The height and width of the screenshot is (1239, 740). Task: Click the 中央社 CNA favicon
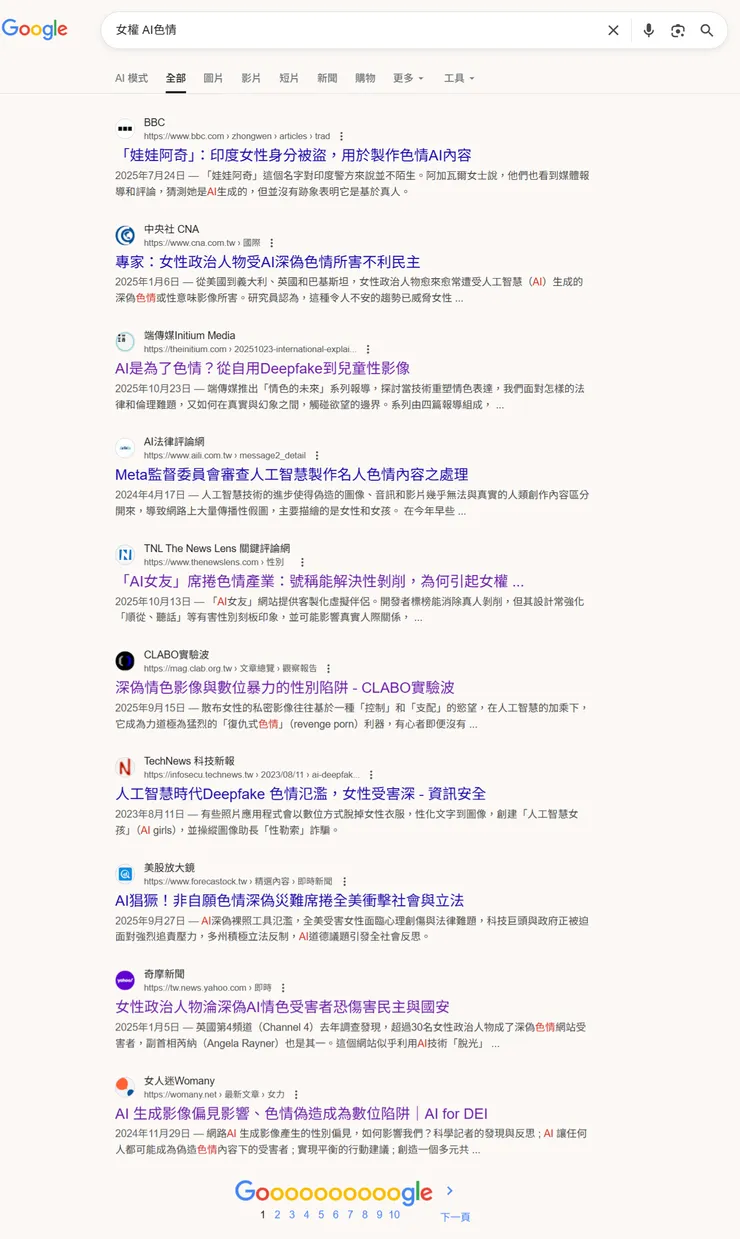[125, 235]
